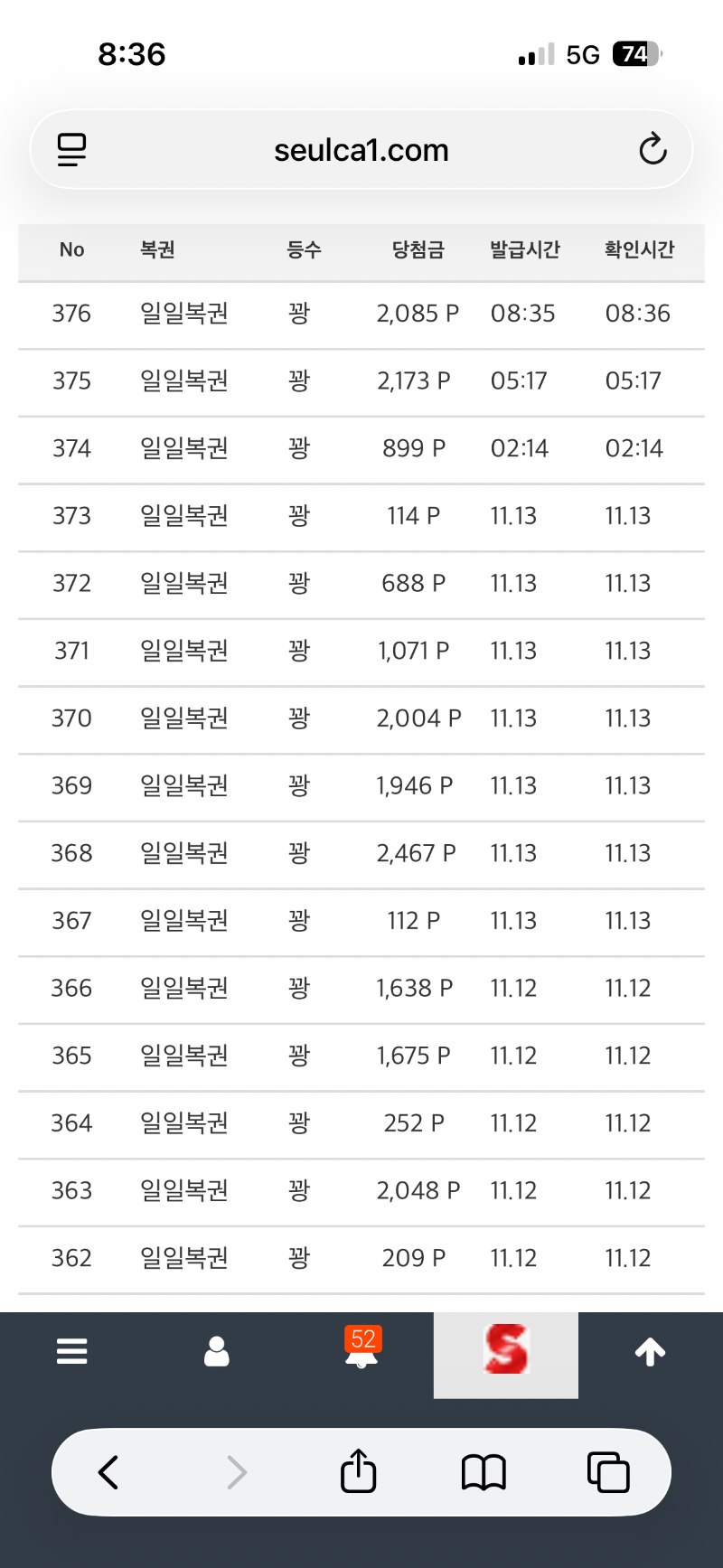Tap the red S logo button
The image size is (723, 1568).
coord(505,1351)
